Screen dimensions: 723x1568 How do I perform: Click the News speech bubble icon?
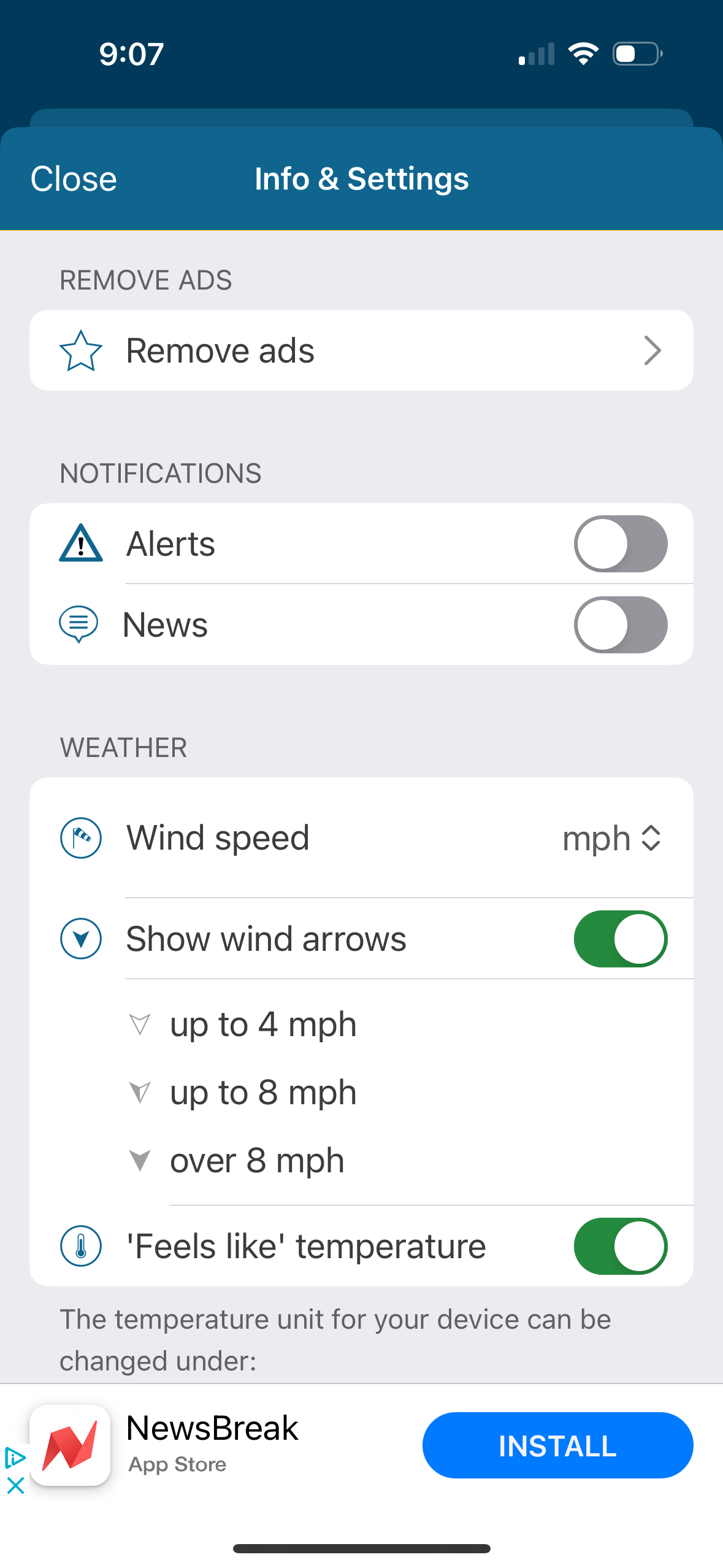[79, 624]
